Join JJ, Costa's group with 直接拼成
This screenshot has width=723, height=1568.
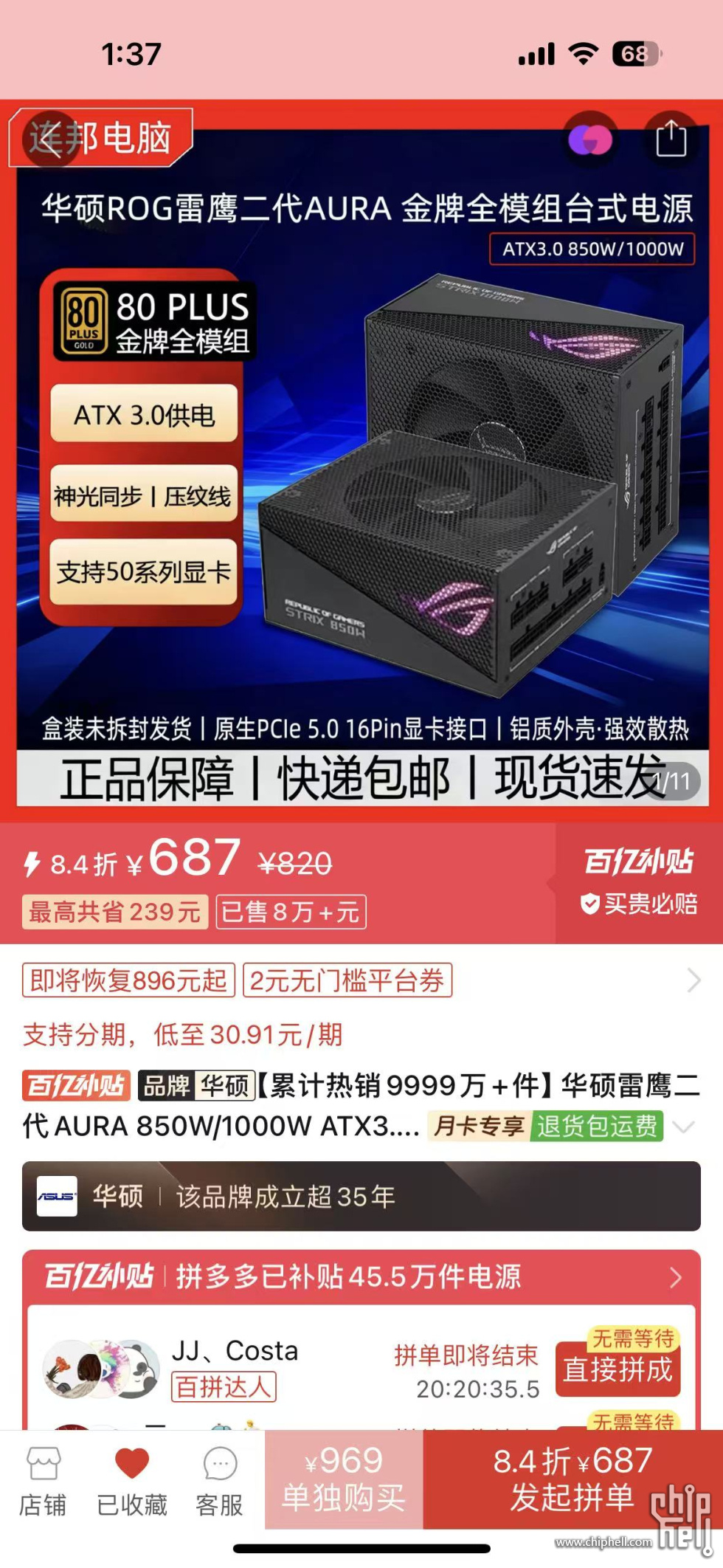tap(618, 1369)
